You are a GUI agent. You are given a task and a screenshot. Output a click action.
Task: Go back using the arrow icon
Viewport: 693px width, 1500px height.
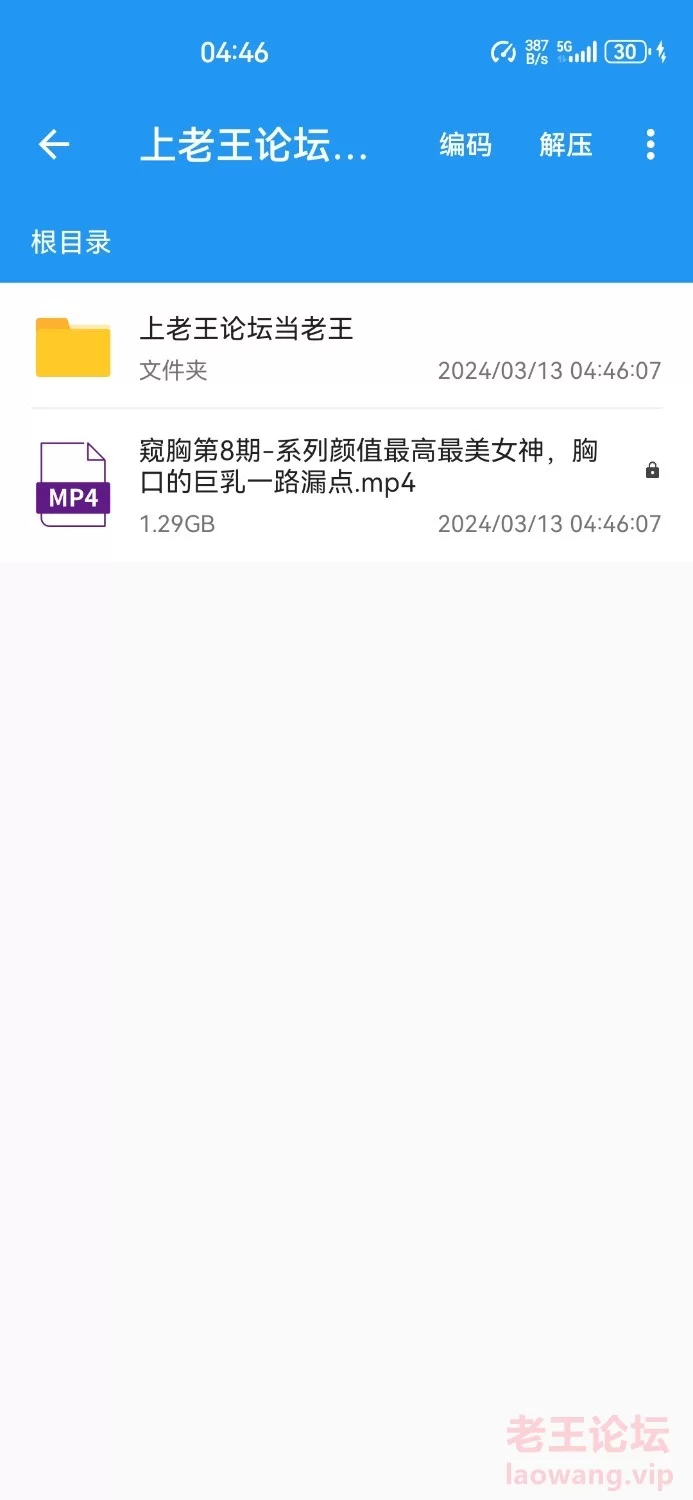[54, 145]
